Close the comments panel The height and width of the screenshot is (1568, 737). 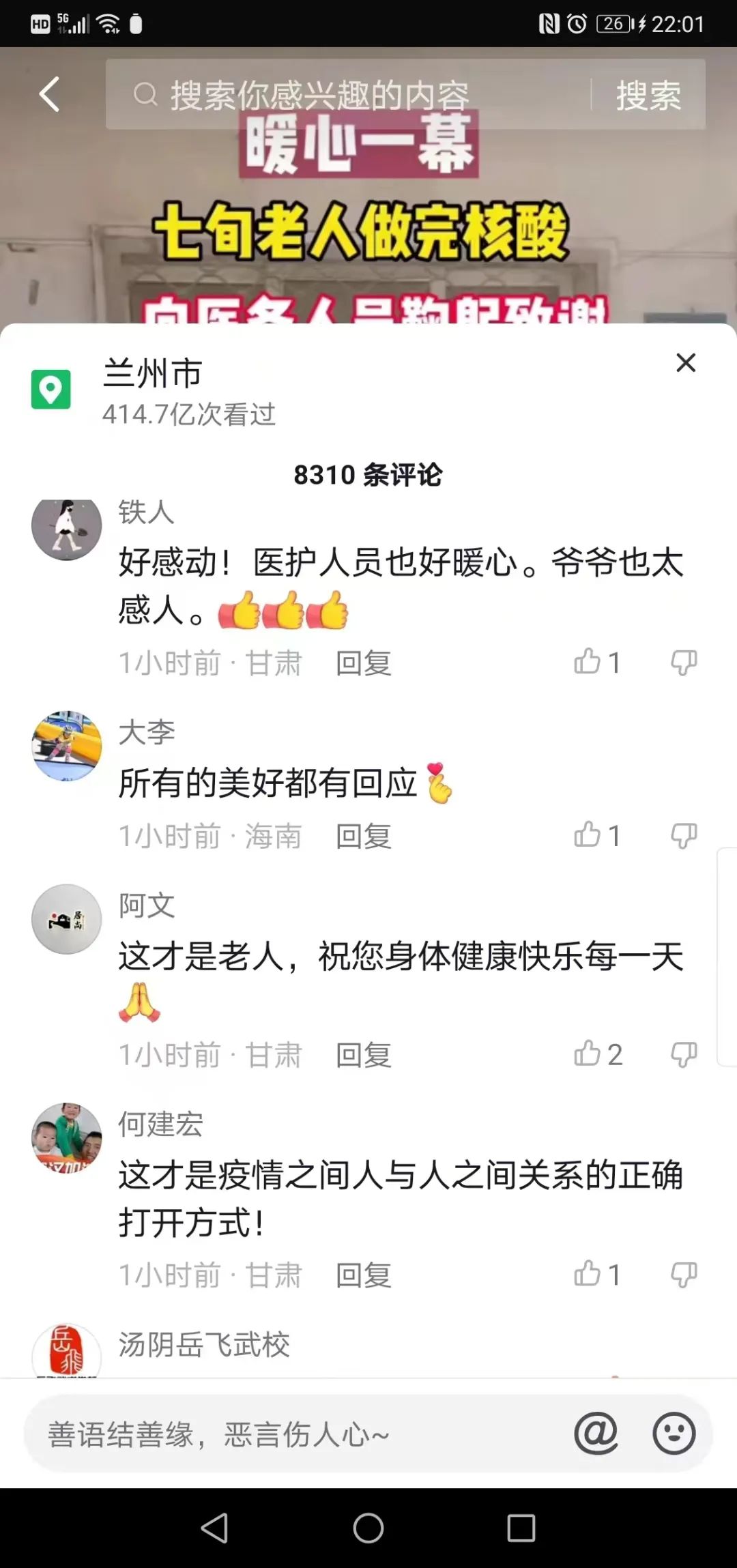(x=686, y=362)
